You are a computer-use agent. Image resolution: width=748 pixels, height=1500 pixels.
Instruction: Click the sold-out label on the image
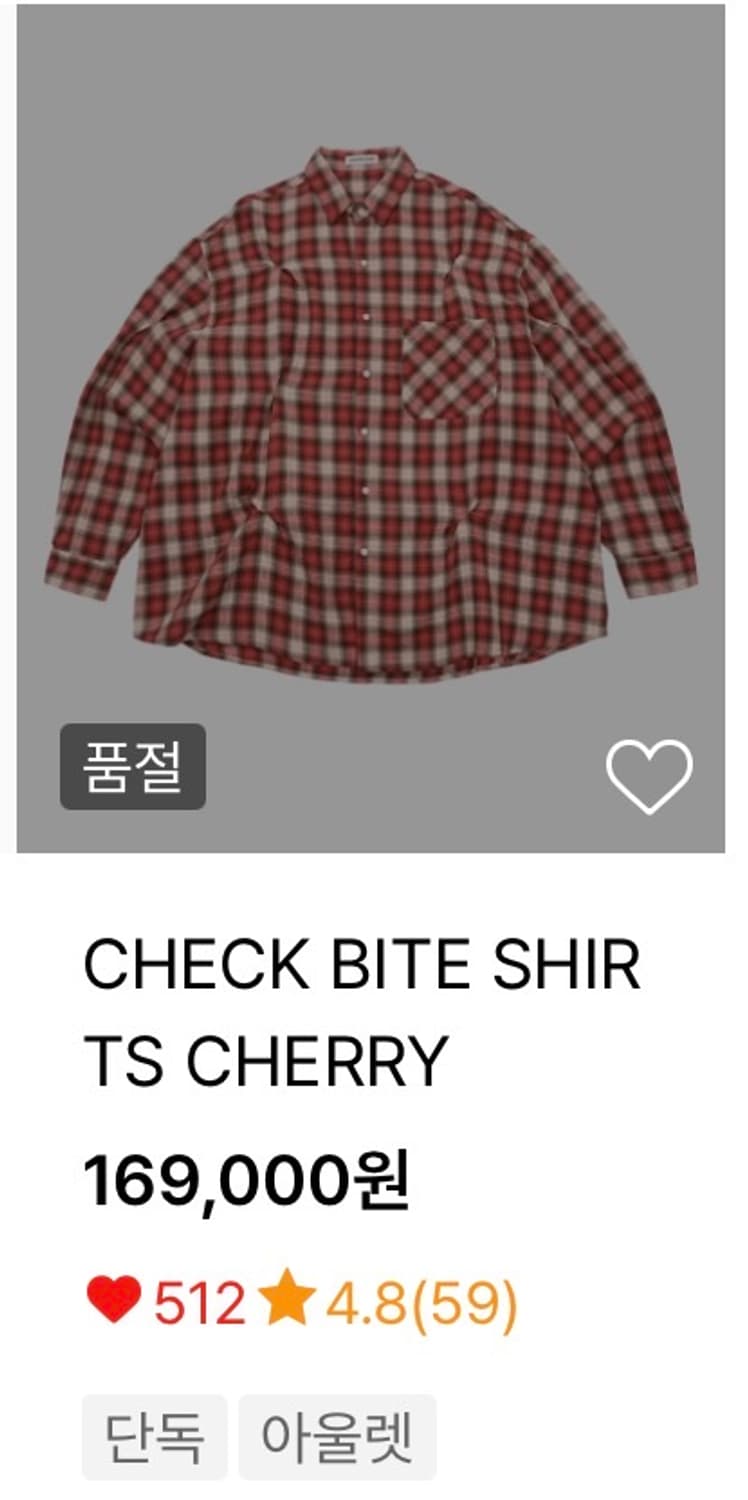(133, 766)
